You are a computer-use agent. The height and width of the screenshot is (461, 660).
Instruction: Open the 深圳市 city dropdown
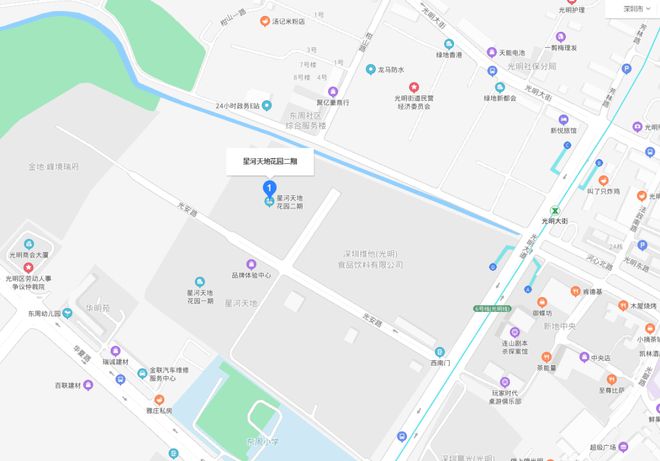[x=632, y=9]
